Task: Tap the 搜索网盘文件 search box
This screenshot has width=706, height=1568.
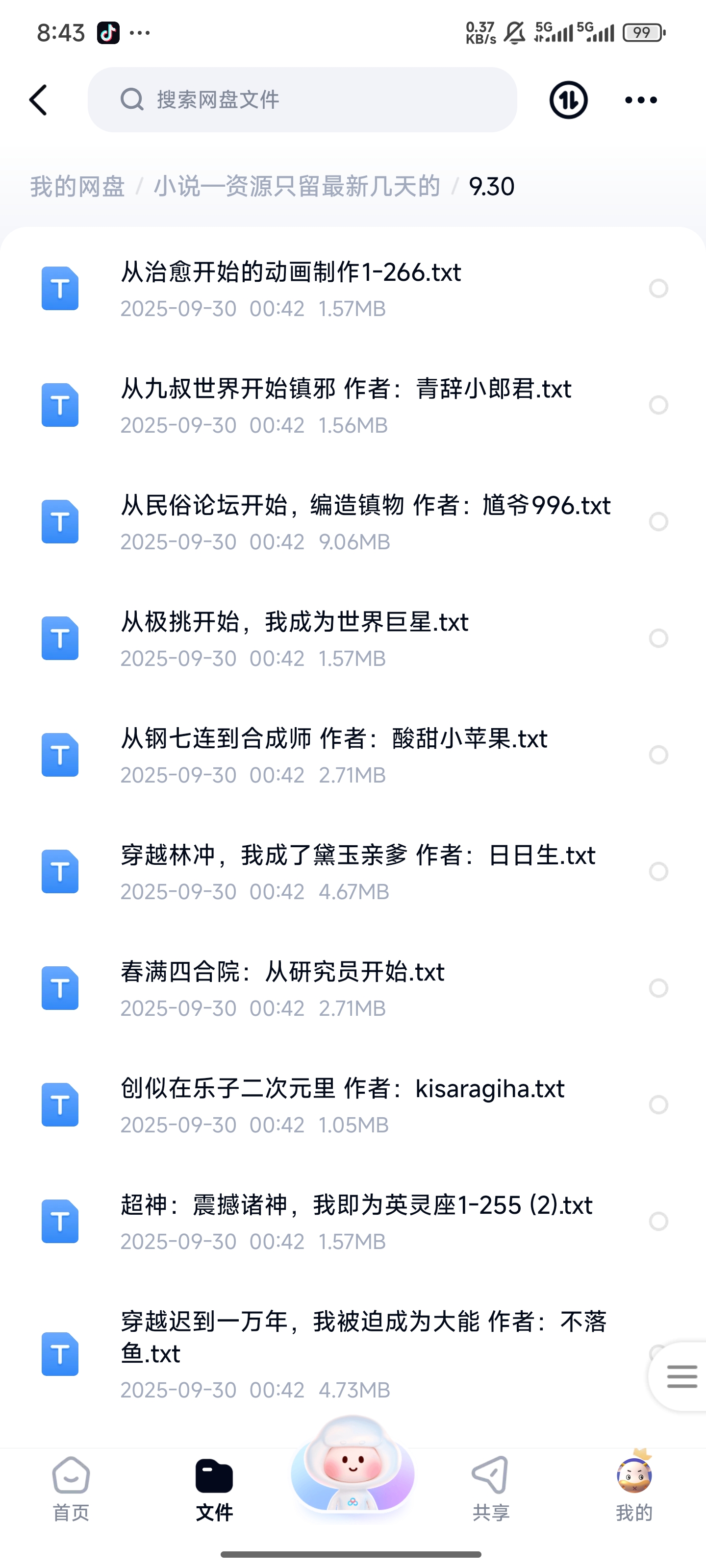Action: (x=302, y=100)
